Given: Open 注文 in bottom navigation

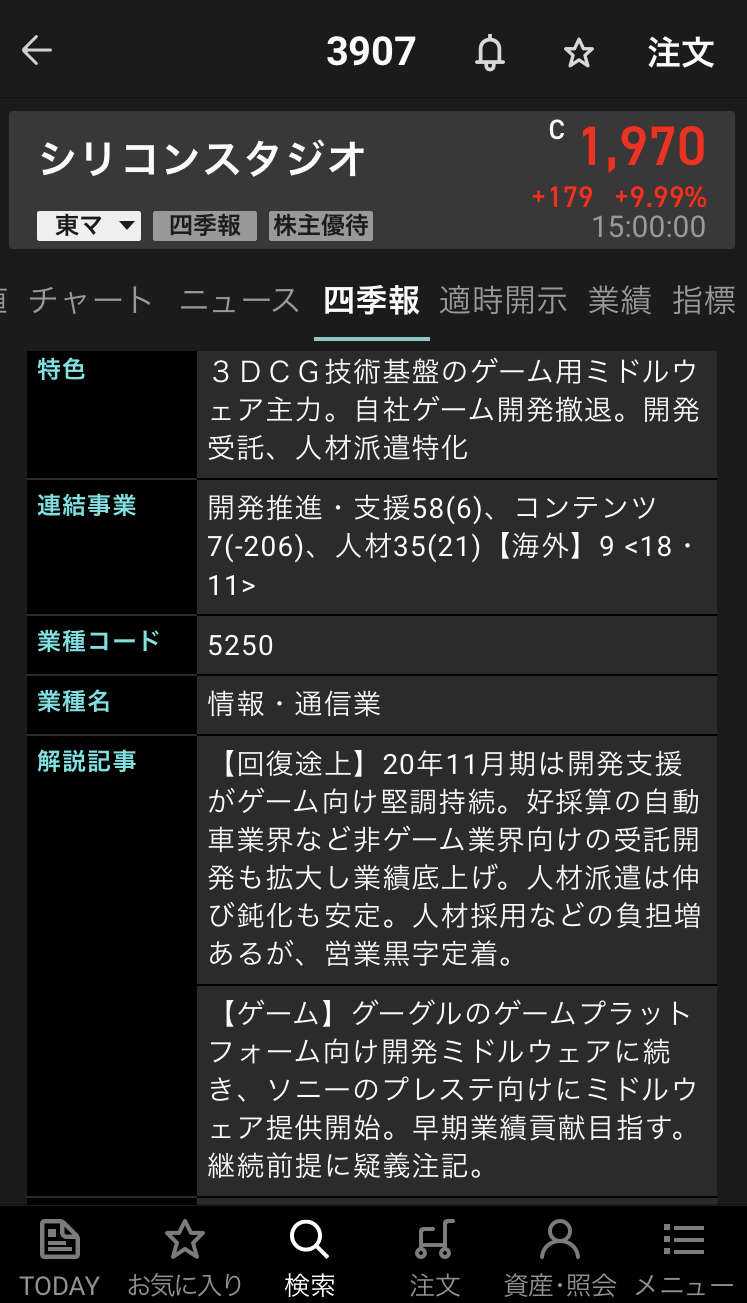Looking at the screenshot, I should (434, 1256).
